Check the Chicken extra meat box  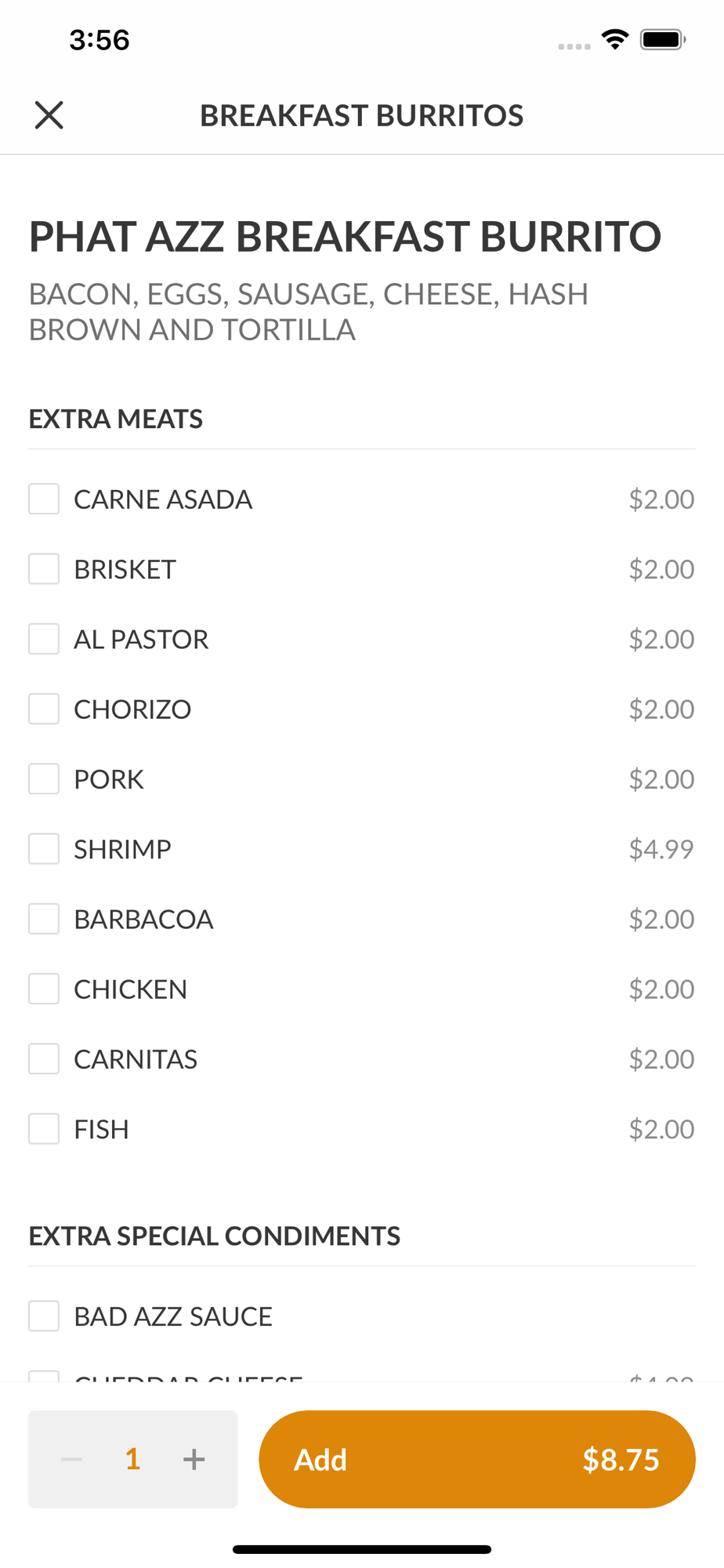pyautogui.click(x=44, y=989)
